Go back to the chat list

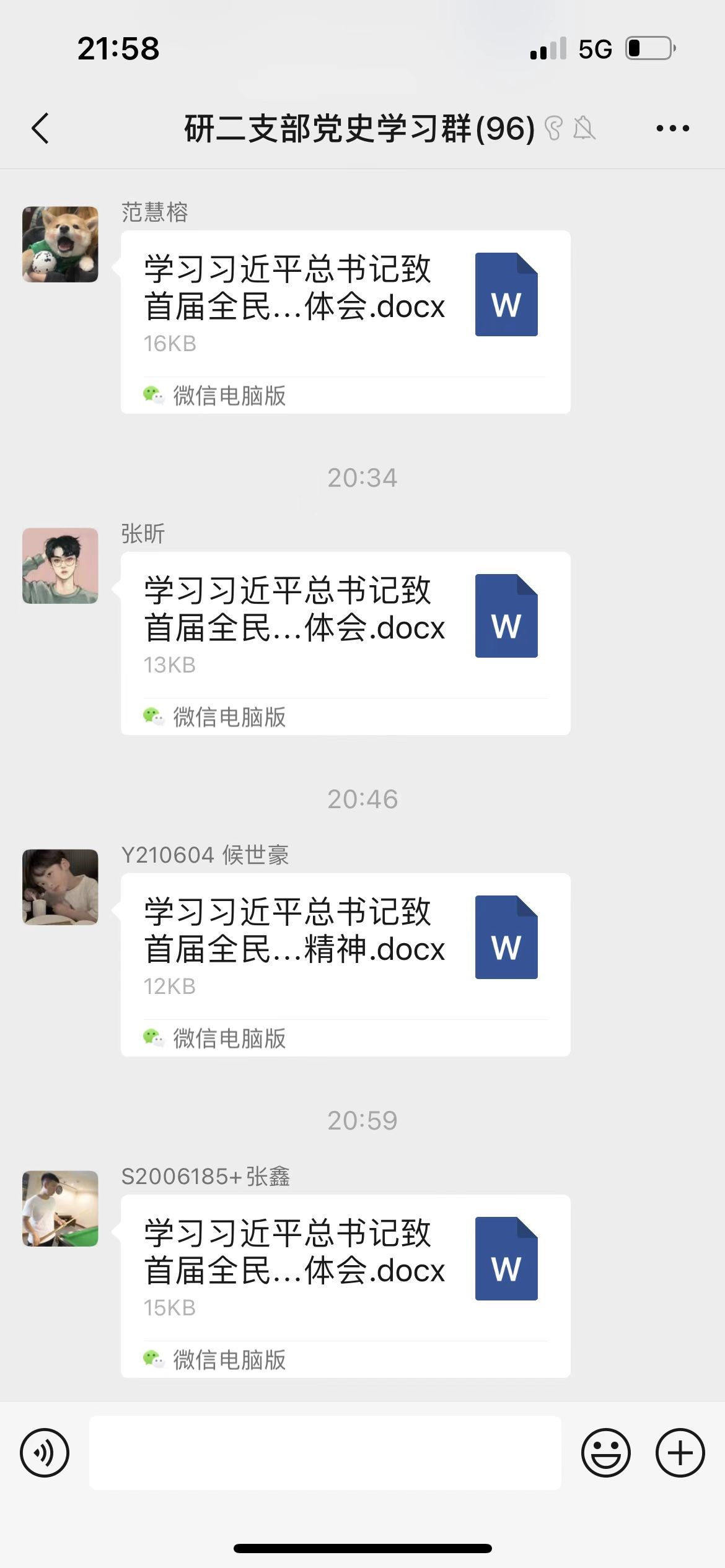(40, 129)
